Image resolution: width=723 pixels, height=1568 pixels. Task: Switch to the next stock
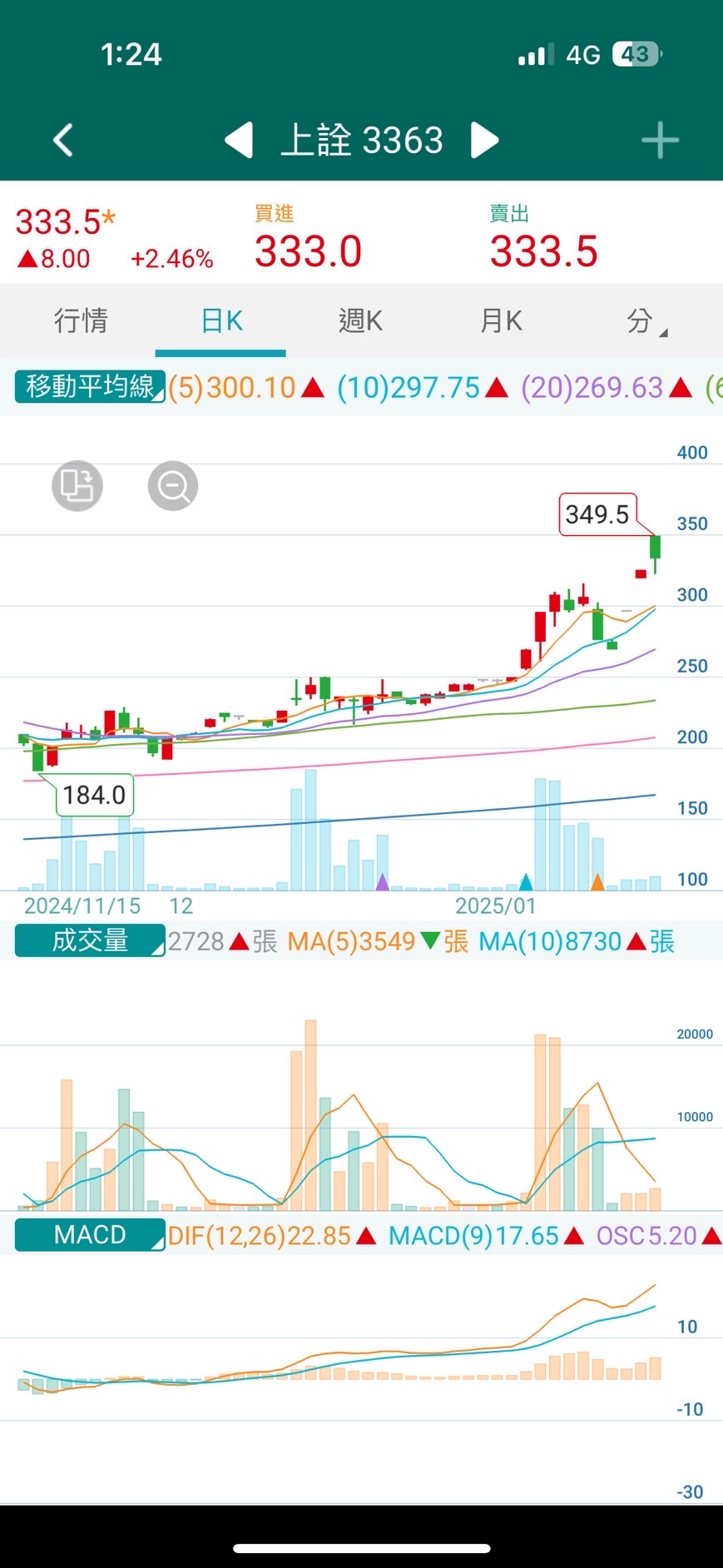pos(484,140)
